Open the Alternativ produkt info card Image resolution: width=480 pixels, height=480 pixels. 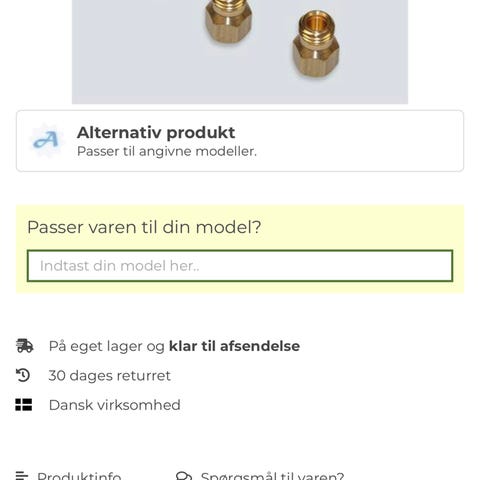tap(240, 141)
